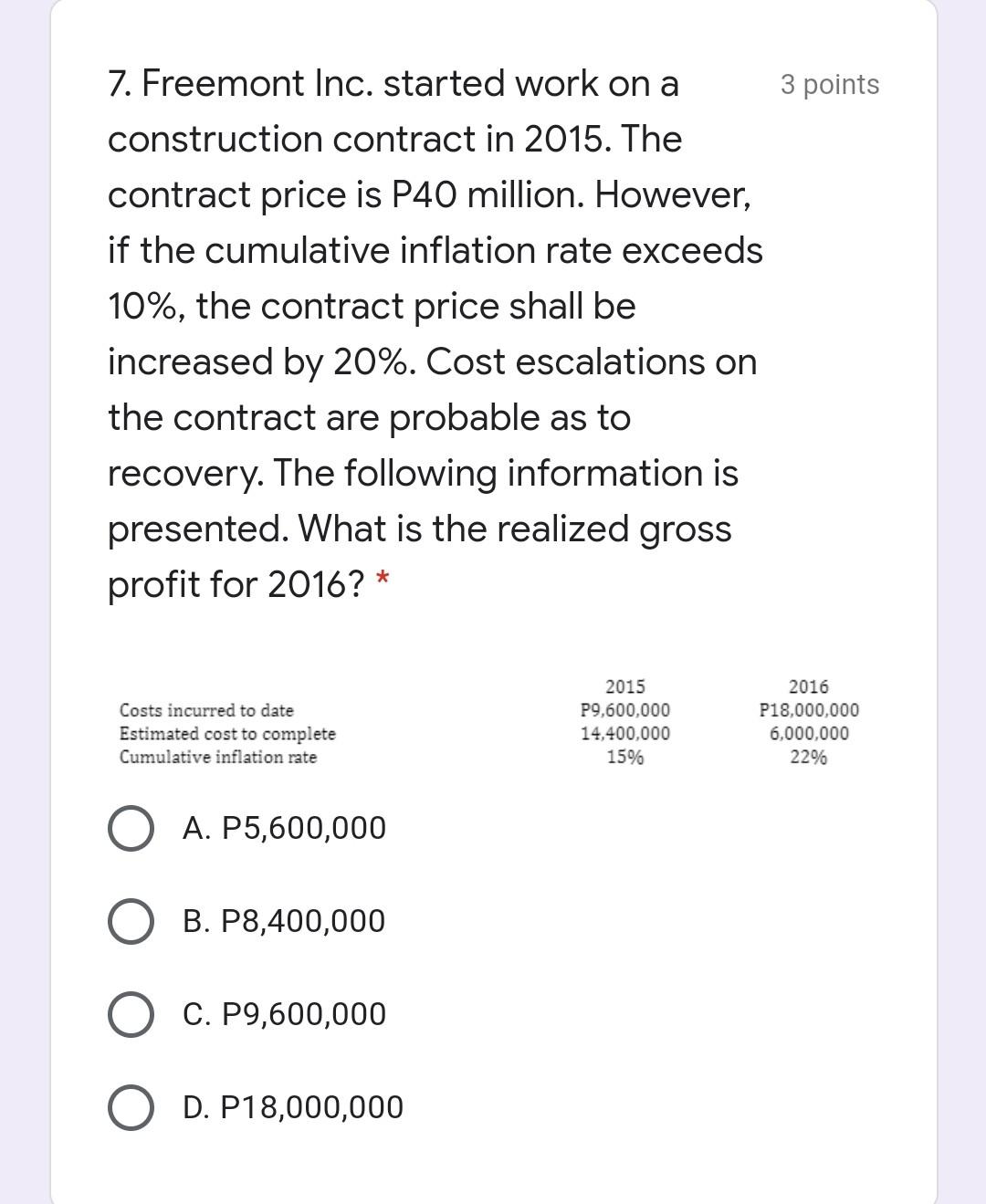Click the 3 points label
Screen dimensions: 986x1204
828,85
